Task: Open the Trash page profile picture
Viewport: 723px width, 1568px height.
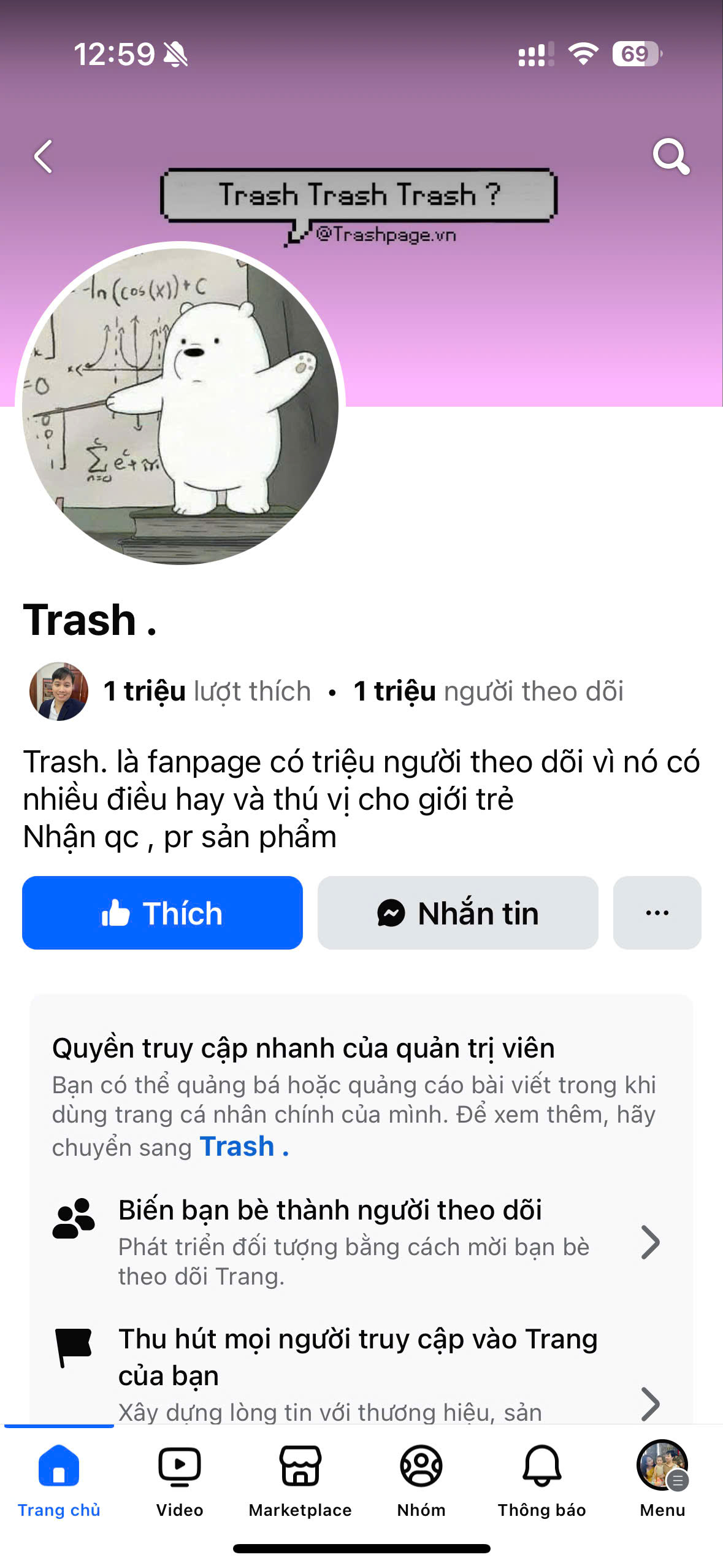Action: [180, 406]
